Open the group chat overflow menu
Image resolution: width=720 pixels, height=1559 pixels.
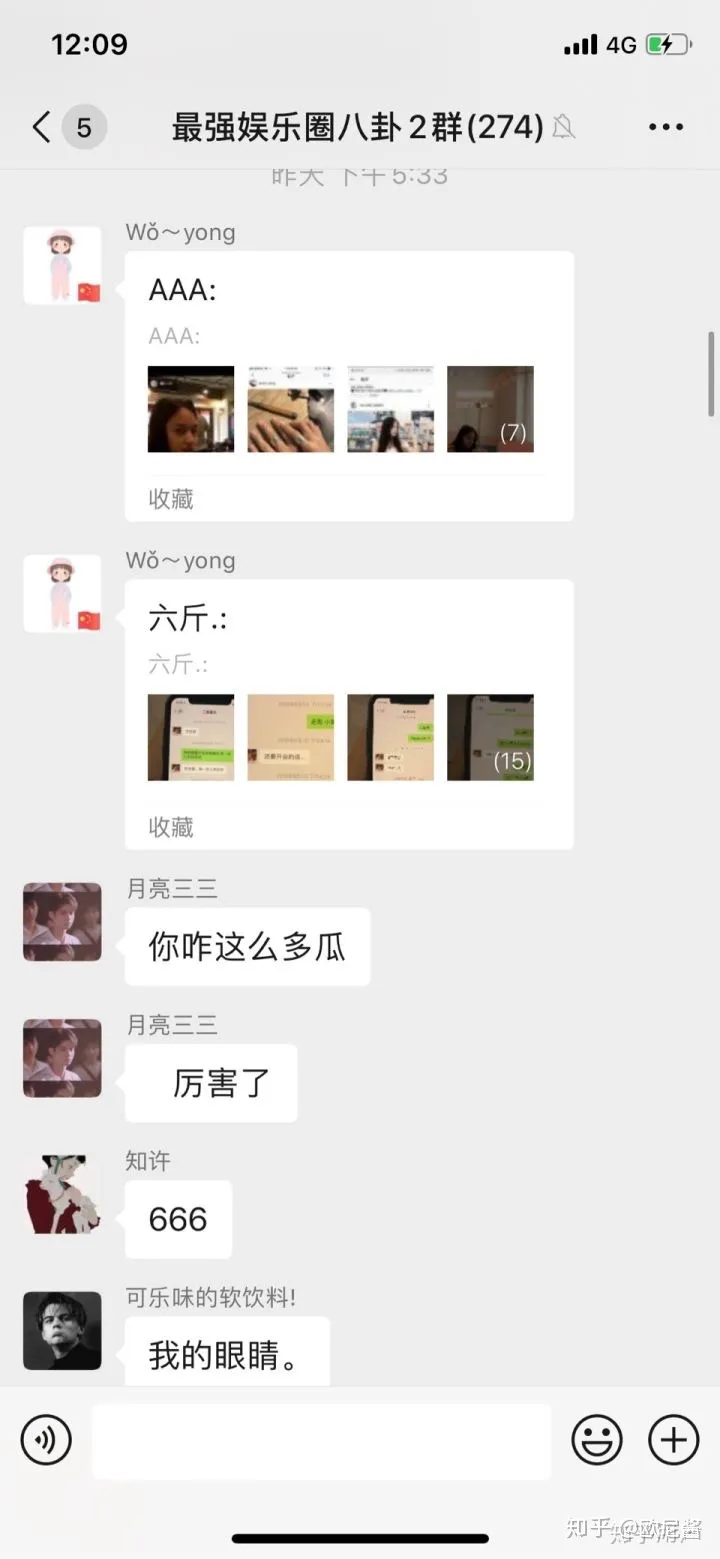(x=665, y=127)
